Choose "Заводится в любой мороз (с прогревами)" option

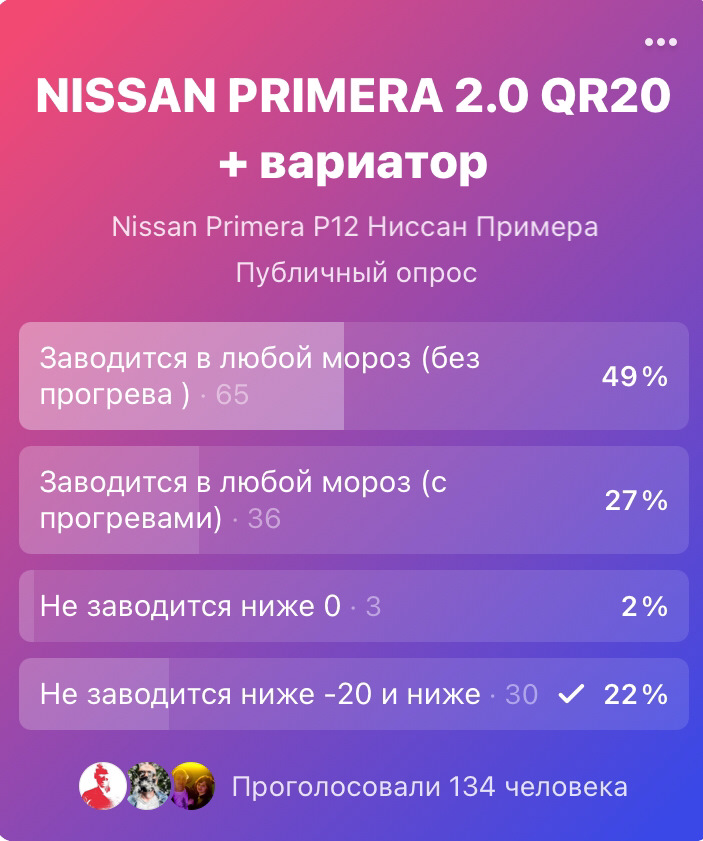click(x=353, y=500)
